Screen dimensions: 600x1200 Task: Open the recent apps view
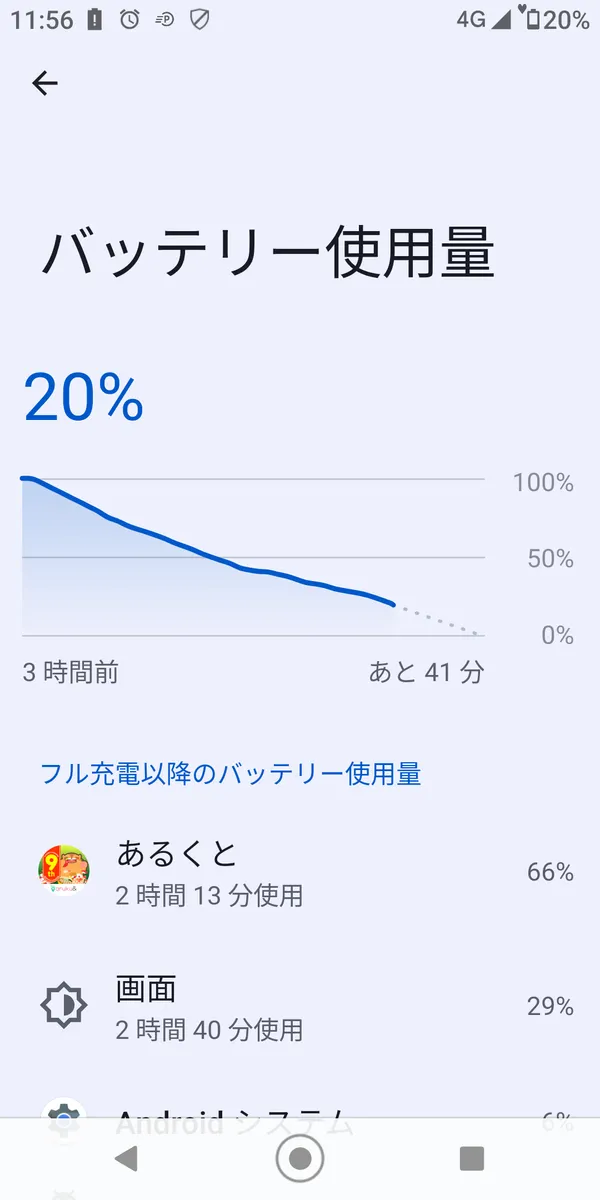point(471,1159)
